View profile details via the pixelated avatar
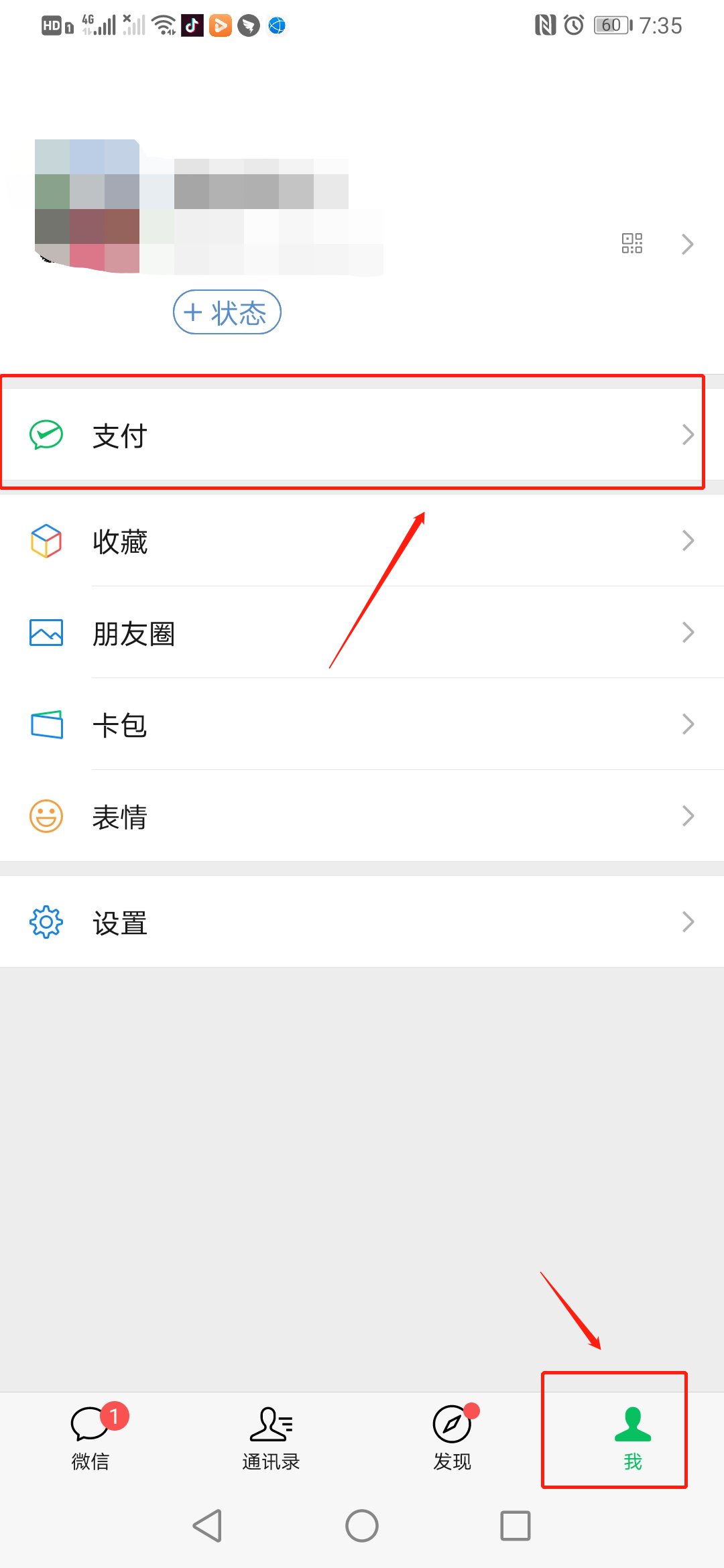 point(87,206)
